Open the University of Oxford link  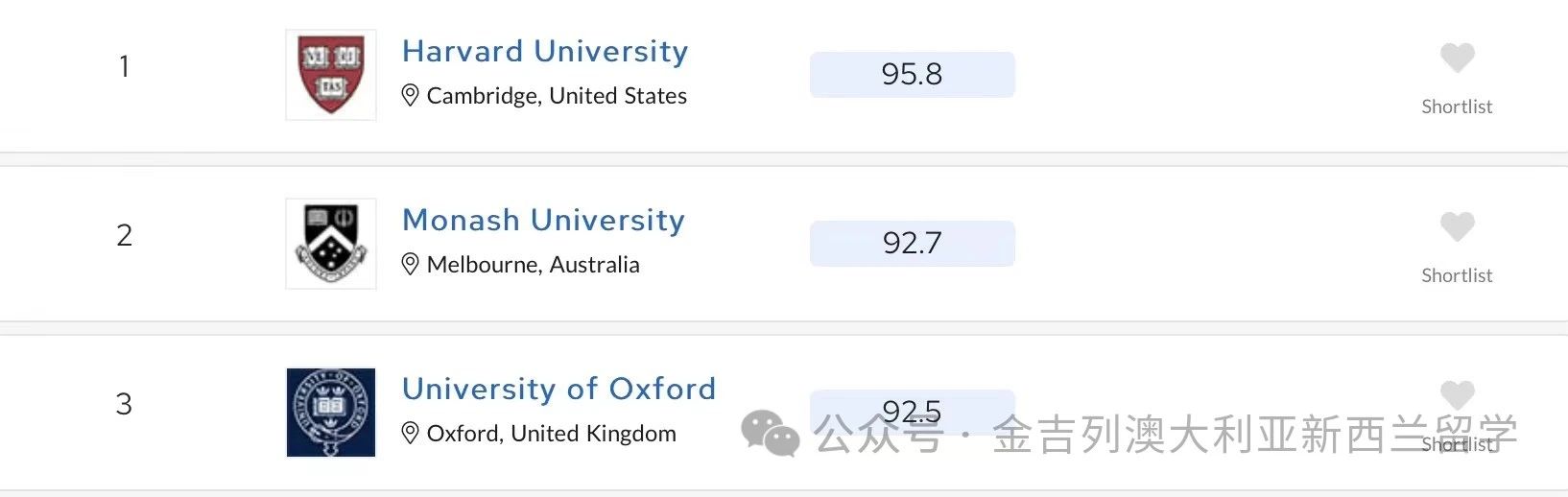(558, 389)
